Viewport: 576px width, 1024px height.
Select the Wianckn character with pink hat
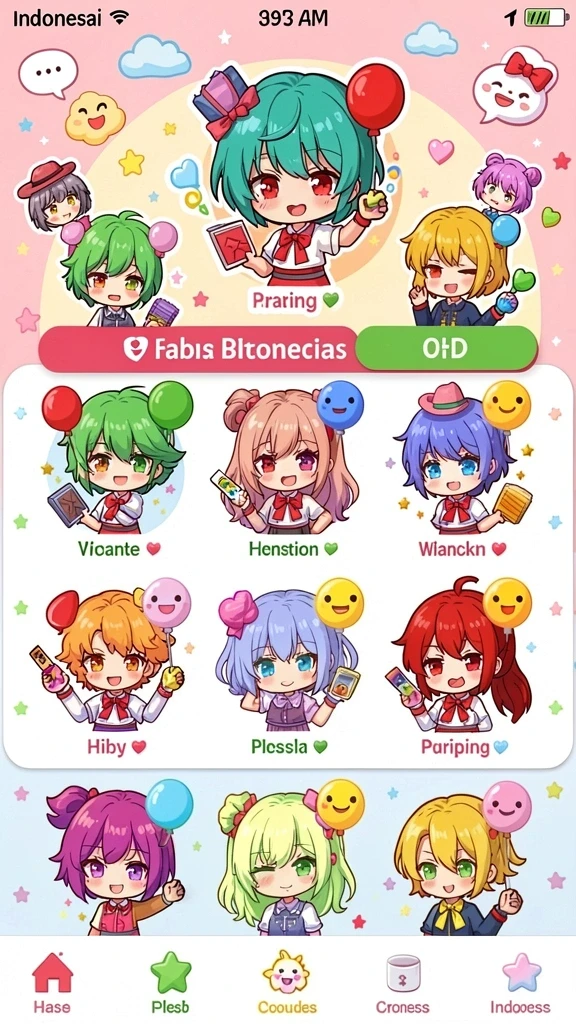pyautogui.click(x=463, y=471)
